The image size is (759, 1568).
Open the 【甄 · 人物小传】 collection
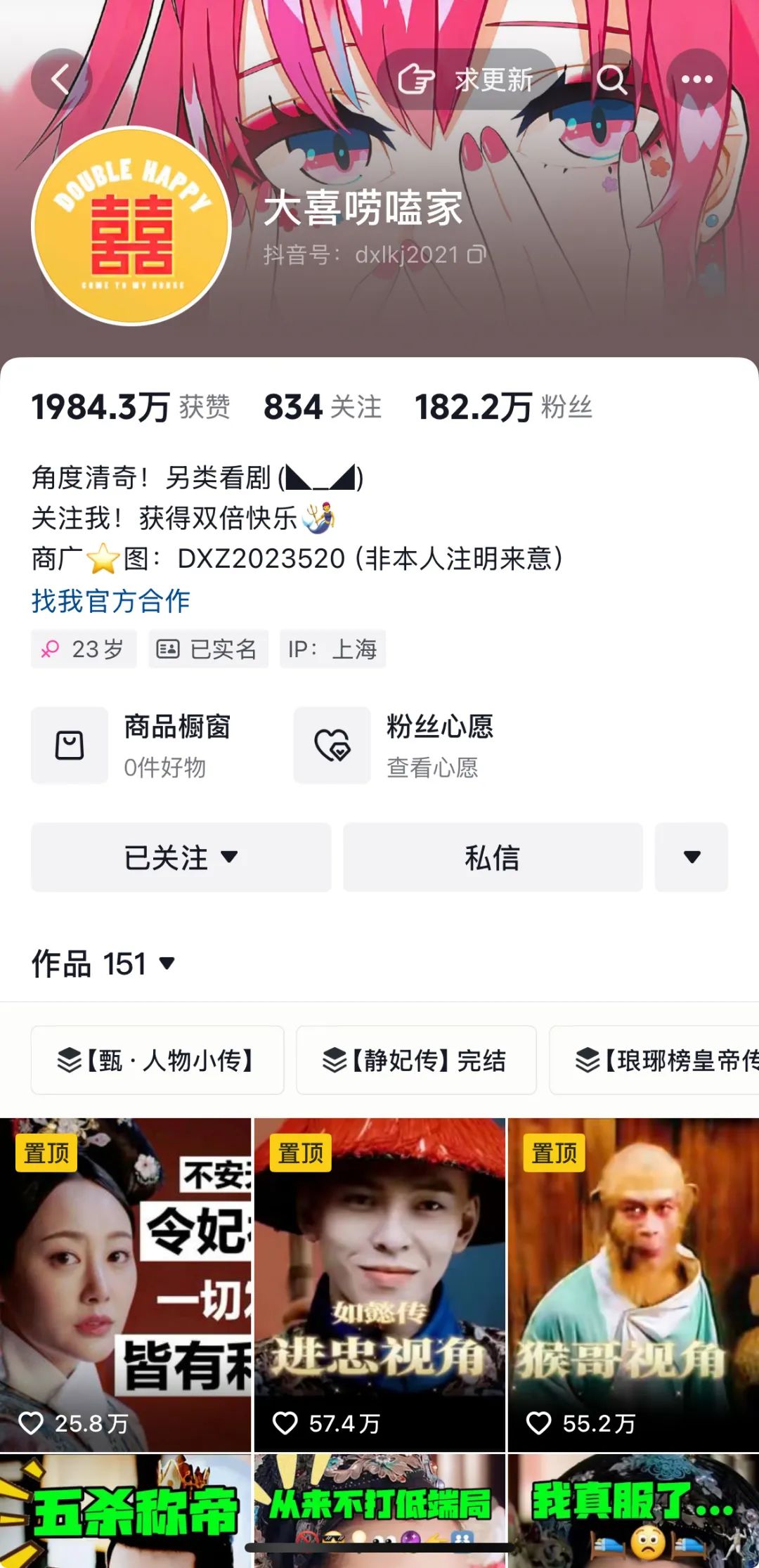[157, 1060]
